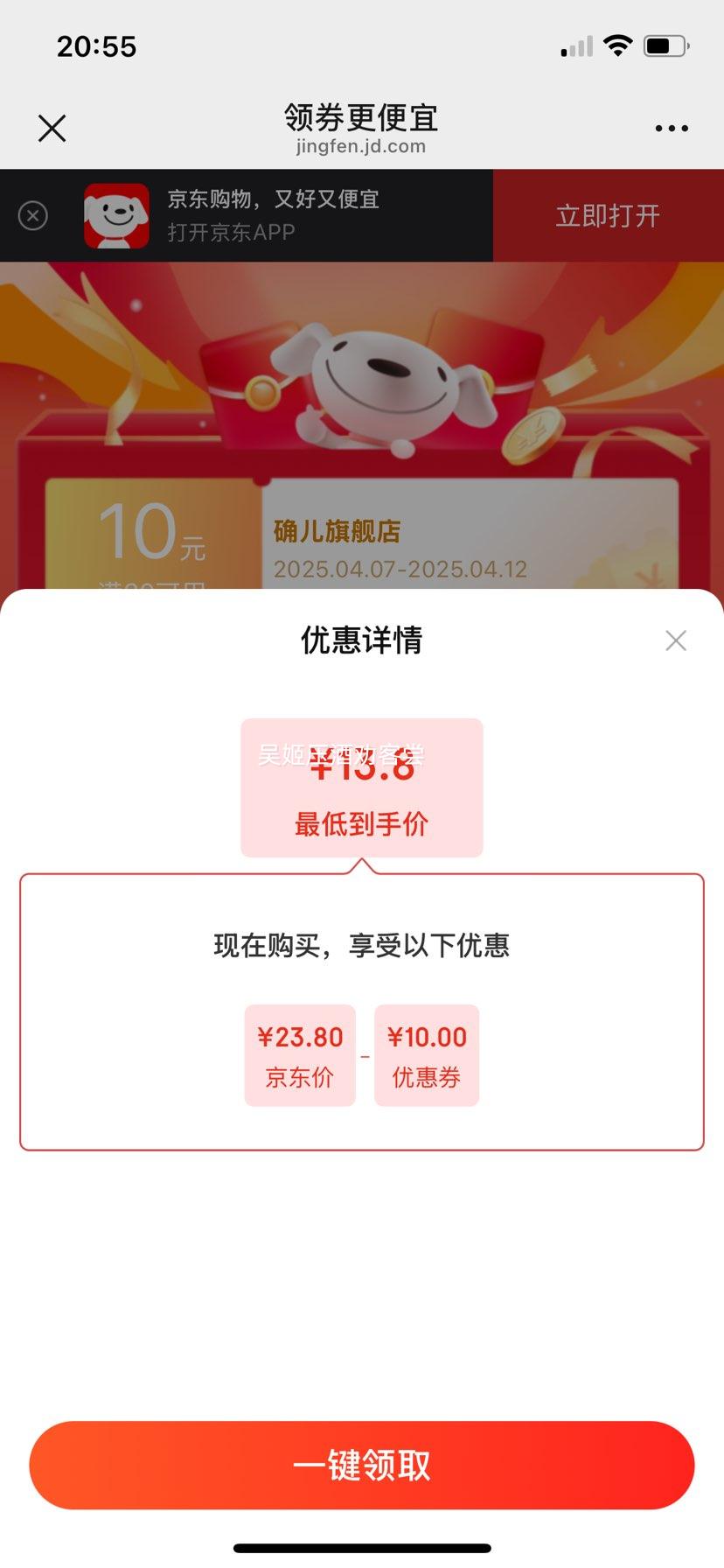
Task: Tap the 立即打开 button to open the app
Action: 609,215
